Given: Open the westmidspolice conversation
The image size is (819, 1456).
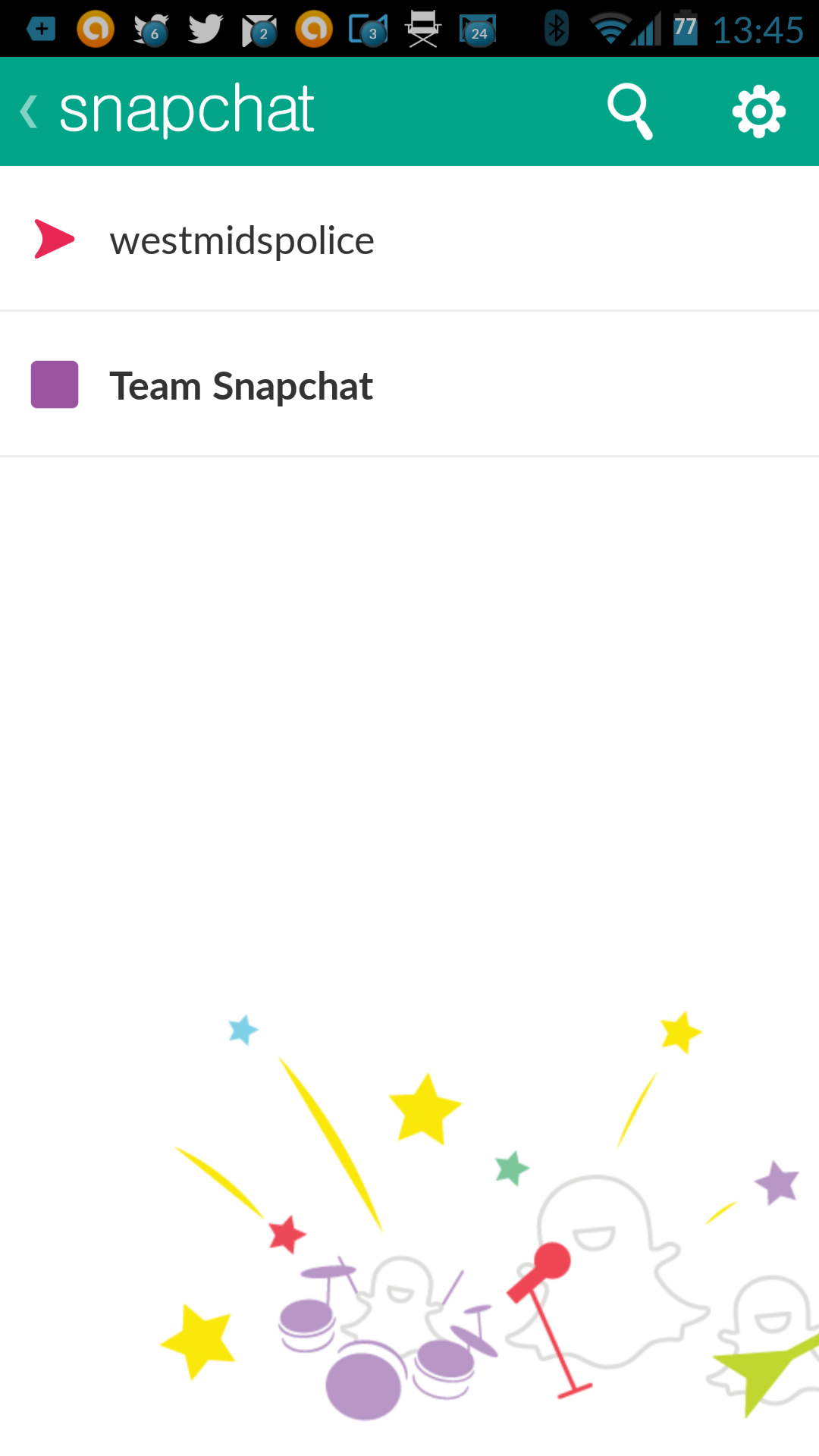Looking at the screenshot, I should coord(243,239).
